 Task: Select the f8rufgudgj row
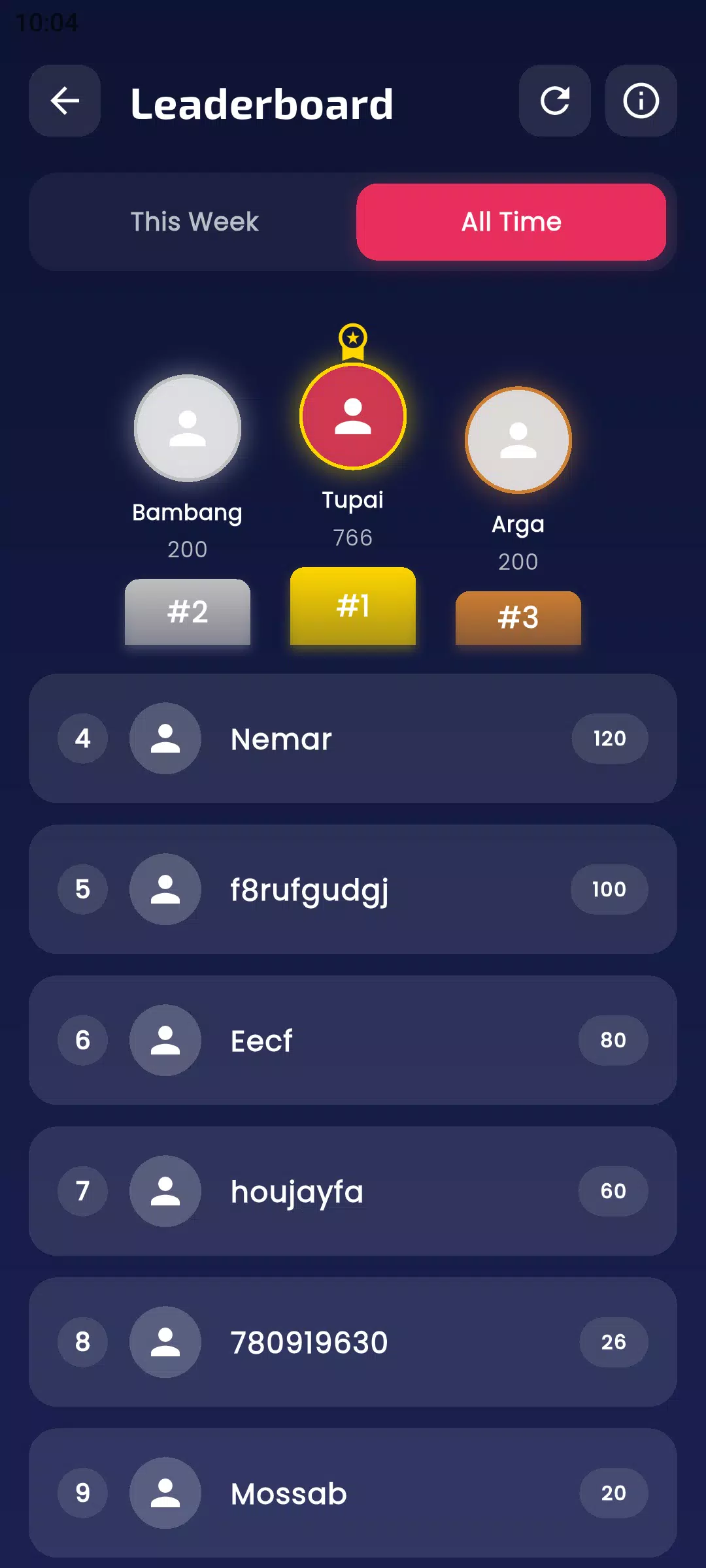[353, 889]
